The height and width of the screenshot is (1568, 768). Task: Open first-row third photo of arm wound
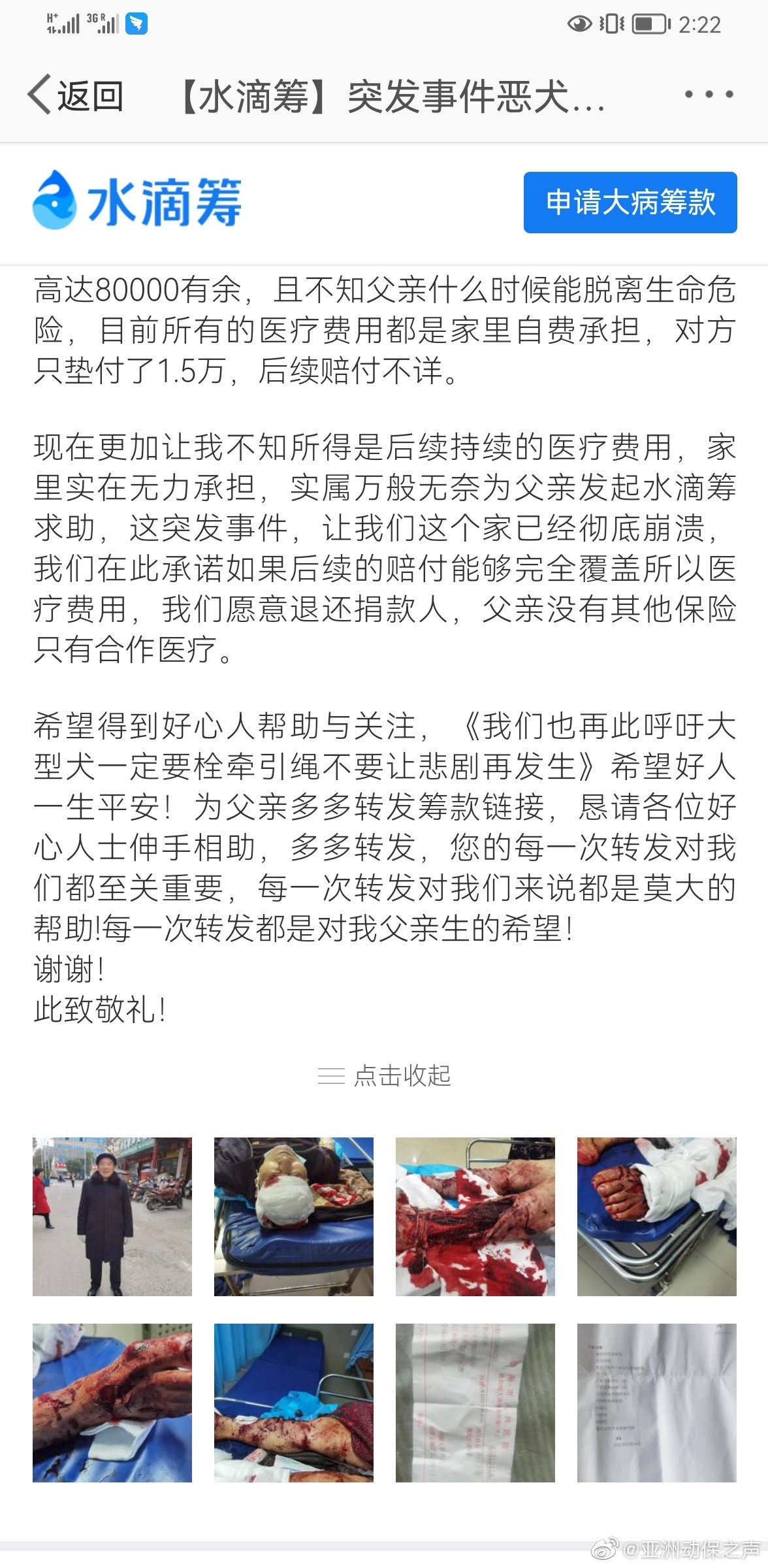[x=475, y=1217]
